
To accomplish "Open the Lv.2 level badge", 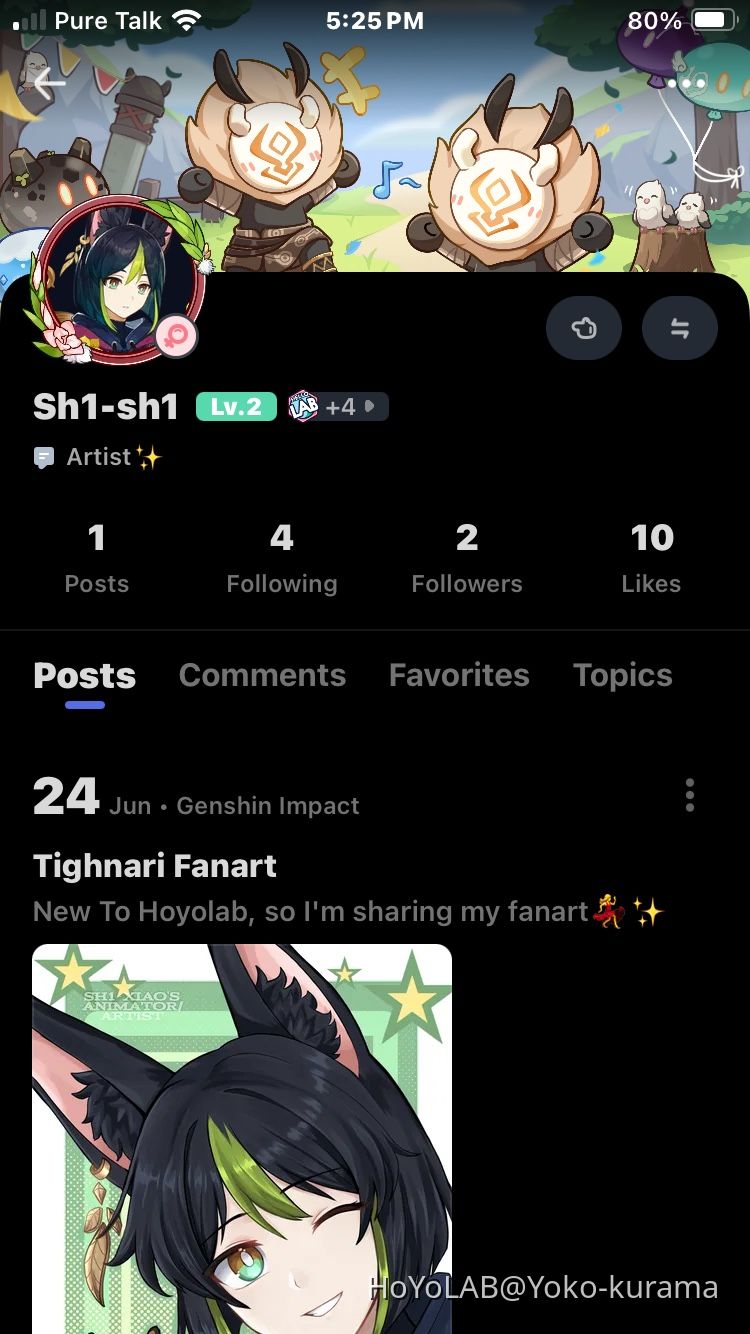I will click(236, 407).
